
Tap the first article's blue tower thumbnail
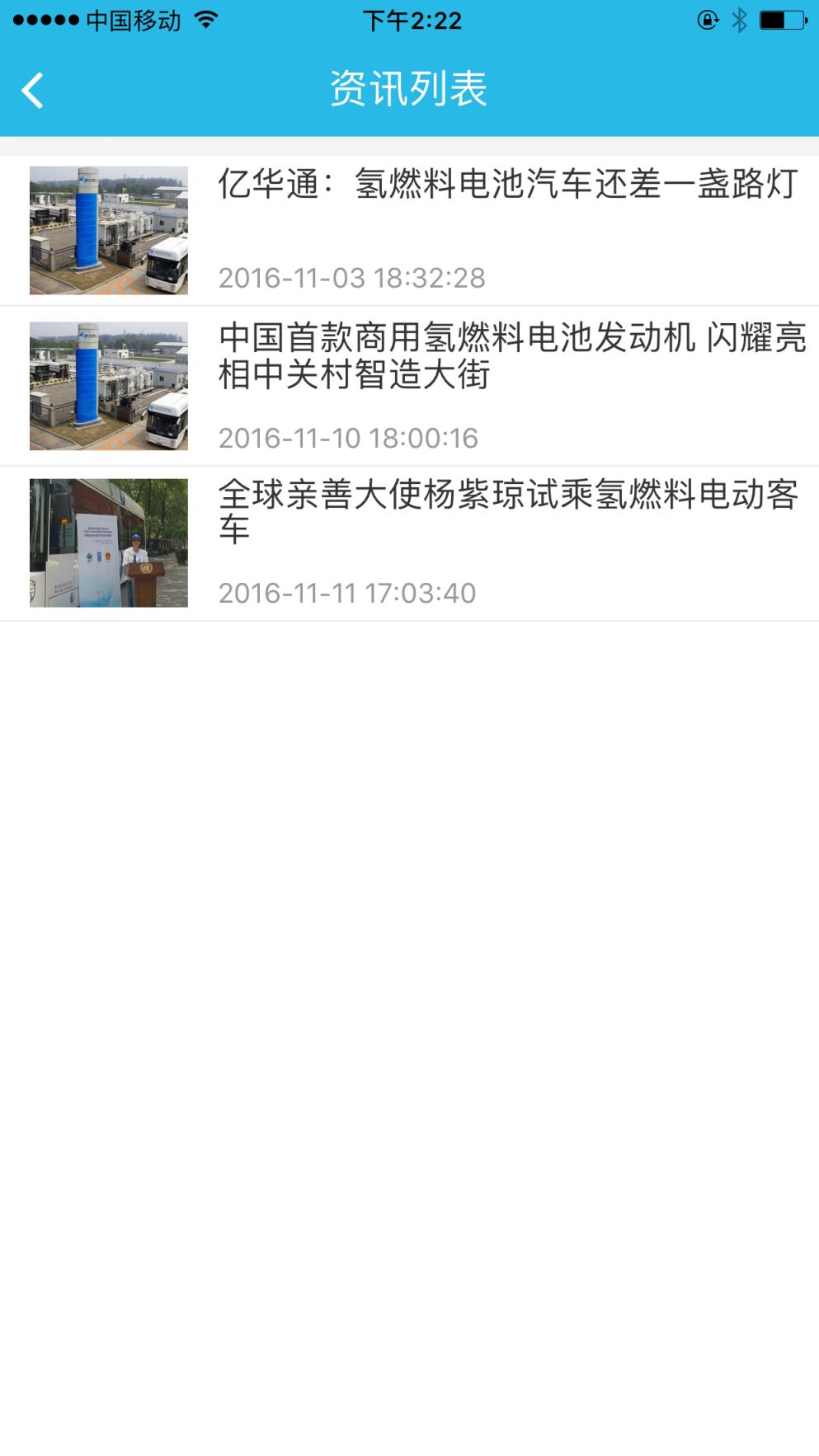pyautogui.click(x=108, y=230)
